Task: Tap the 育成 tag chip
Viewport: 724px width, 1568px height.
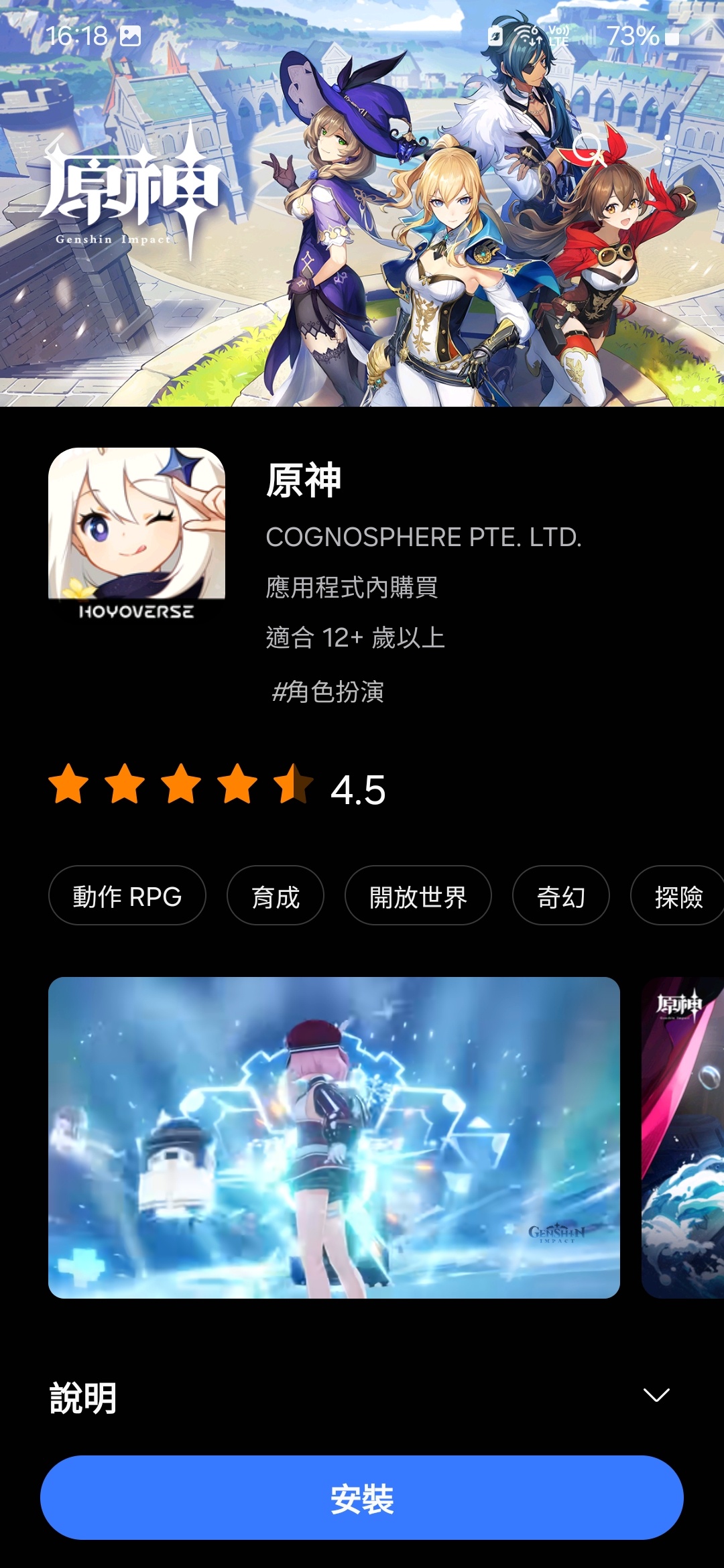Action: click(275, 896)
